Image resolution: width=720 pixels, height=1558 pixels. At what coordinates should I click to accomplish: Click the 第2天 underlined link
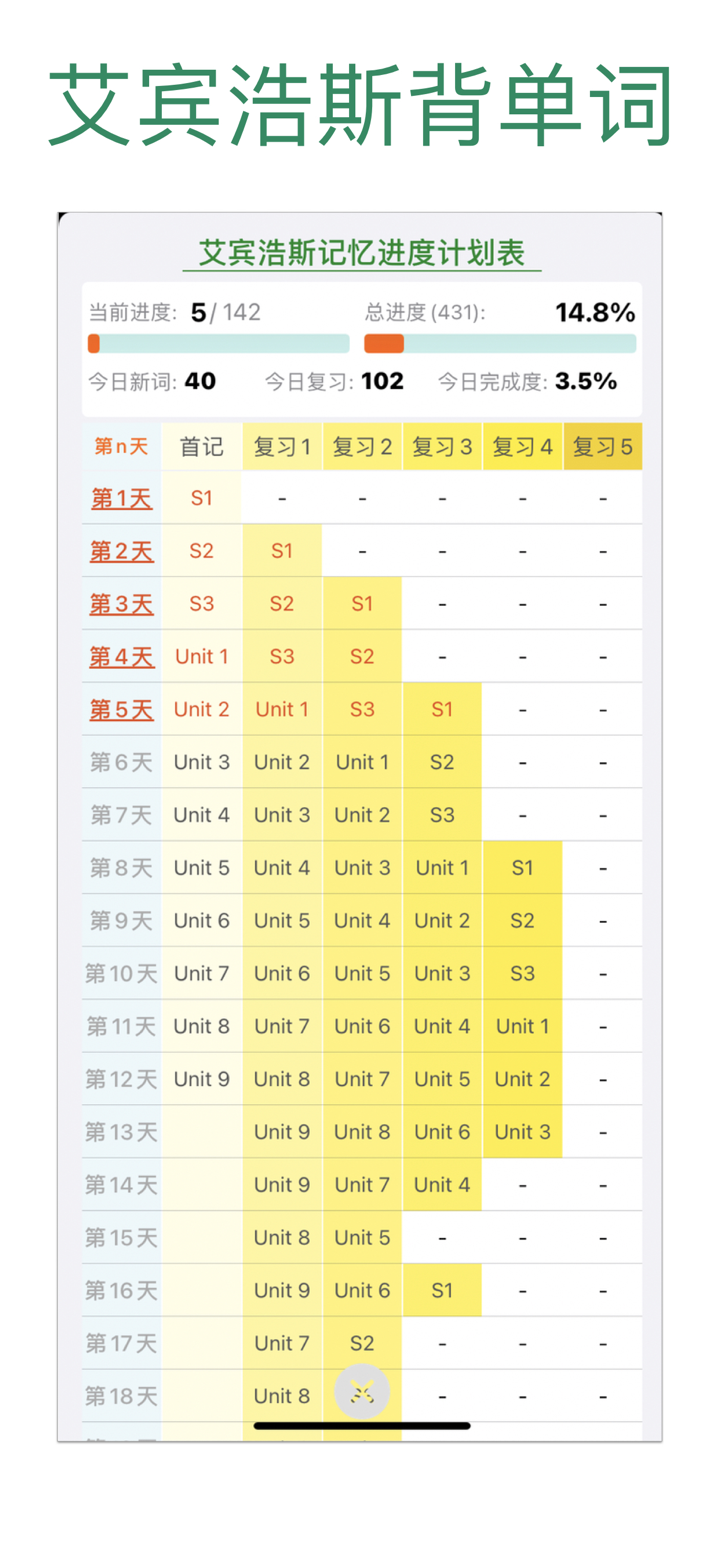tap(120, 550)
